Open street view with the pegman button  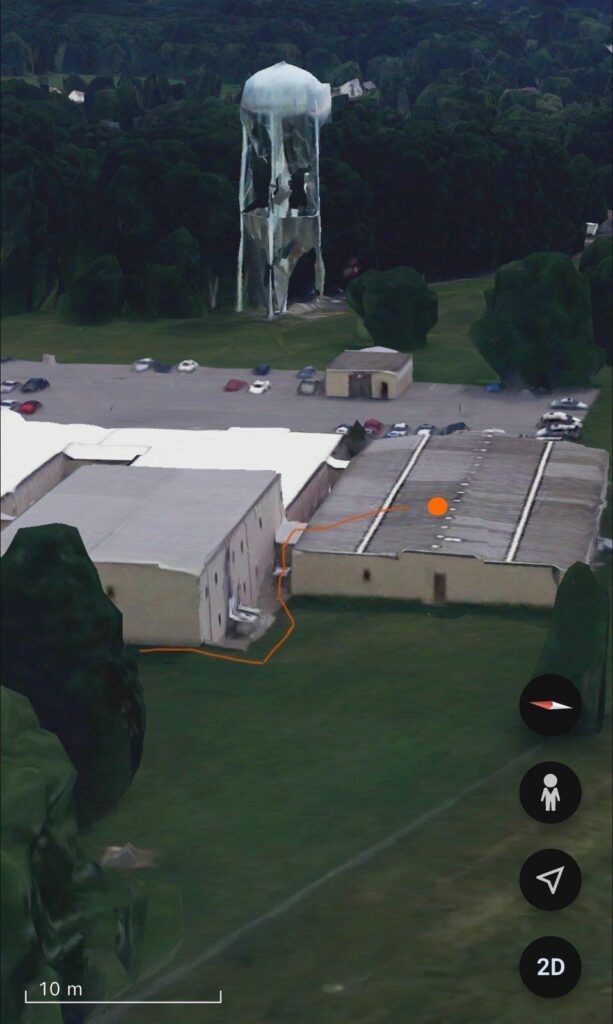pos(550,793)
